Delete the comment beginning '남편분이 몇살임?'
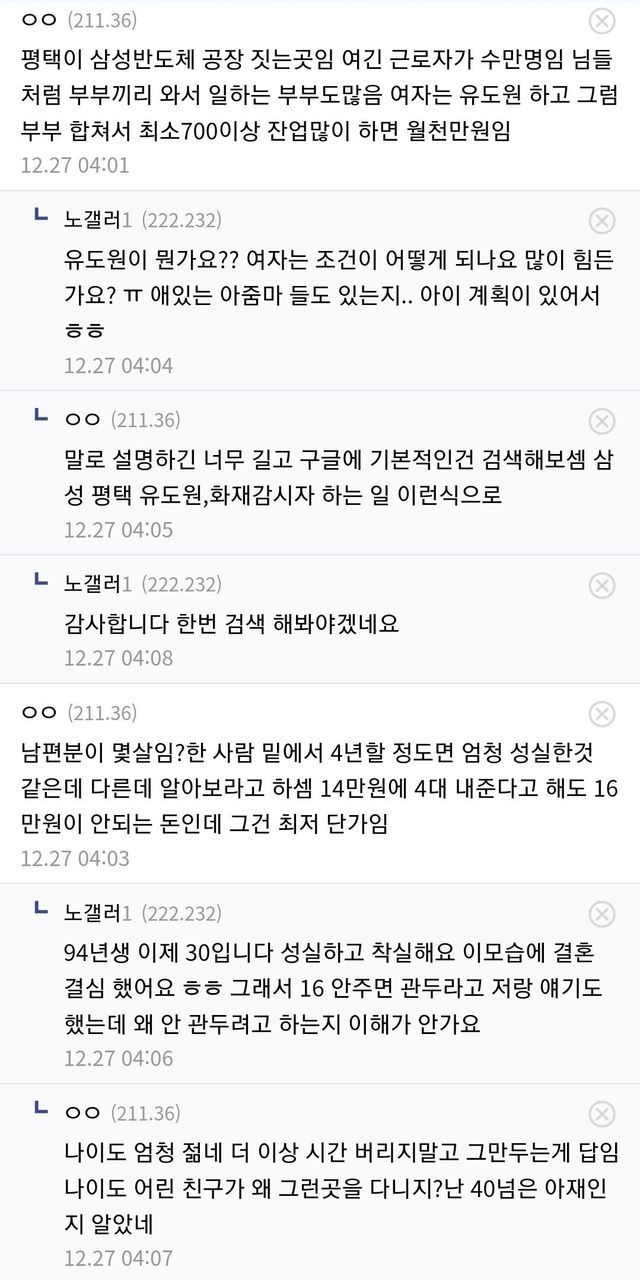The width and height of the screenshot is (640, 1280). tap(602, 714)
